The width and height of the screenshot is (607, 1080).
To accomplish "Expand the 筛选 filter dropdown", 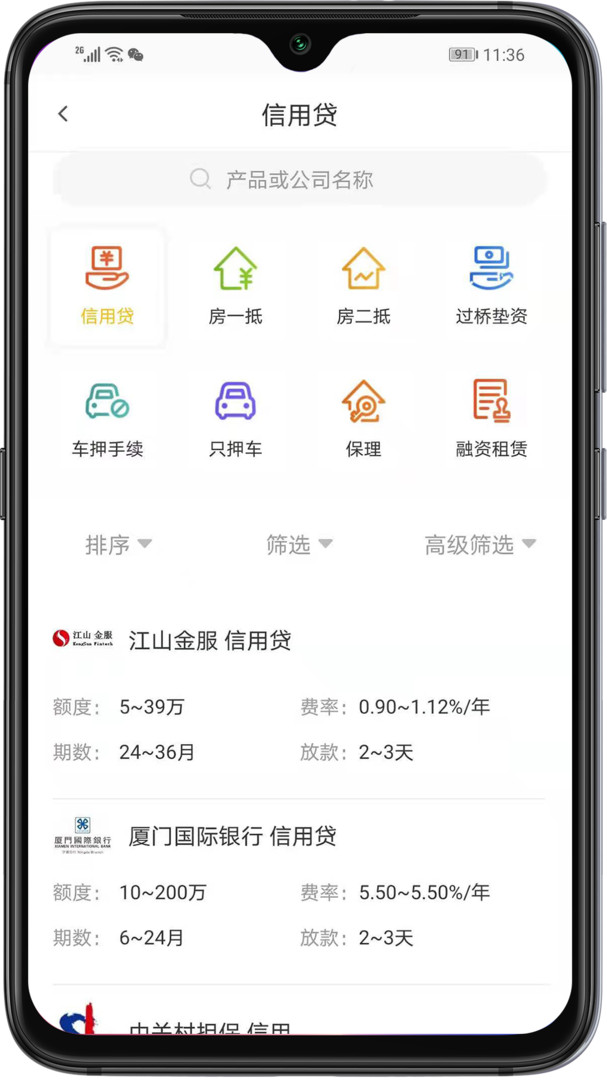I will pyautogui.click(x=299, y=545).
